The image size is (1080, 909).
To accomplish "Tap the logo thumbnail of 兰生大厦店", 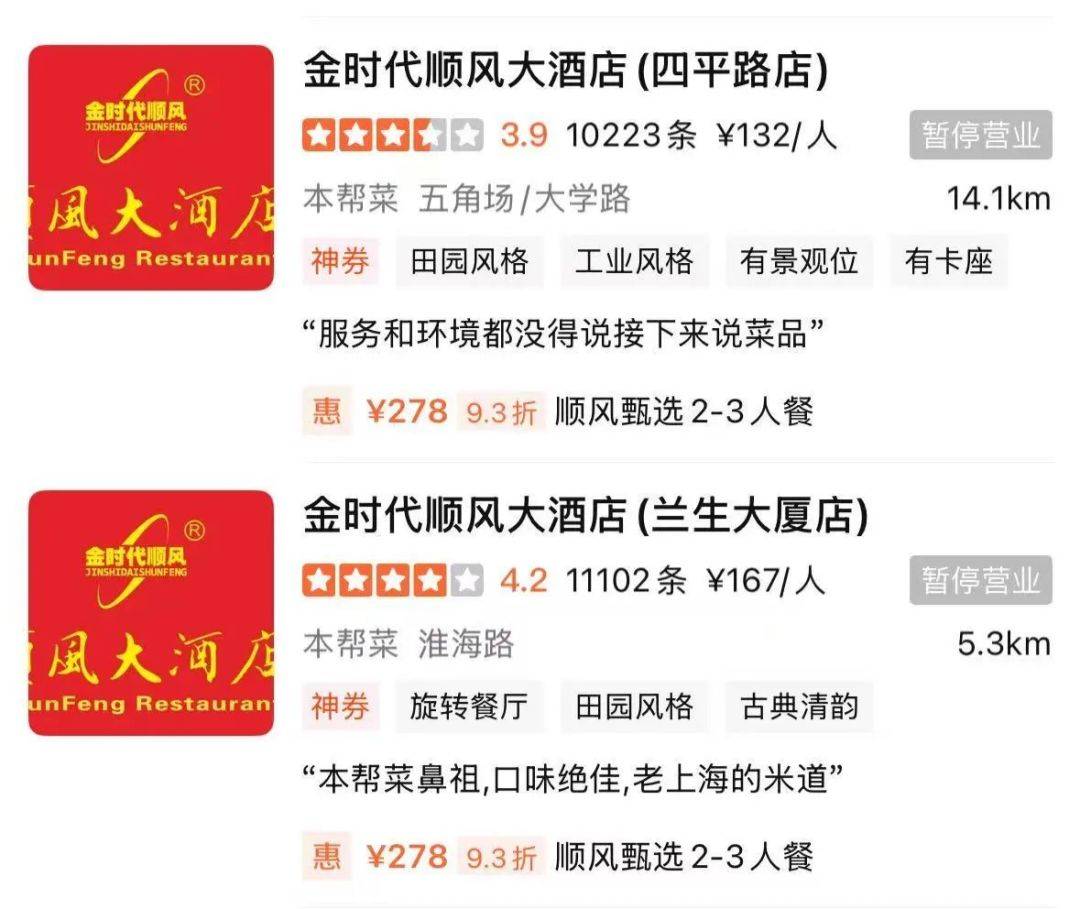I will [151, 613].
